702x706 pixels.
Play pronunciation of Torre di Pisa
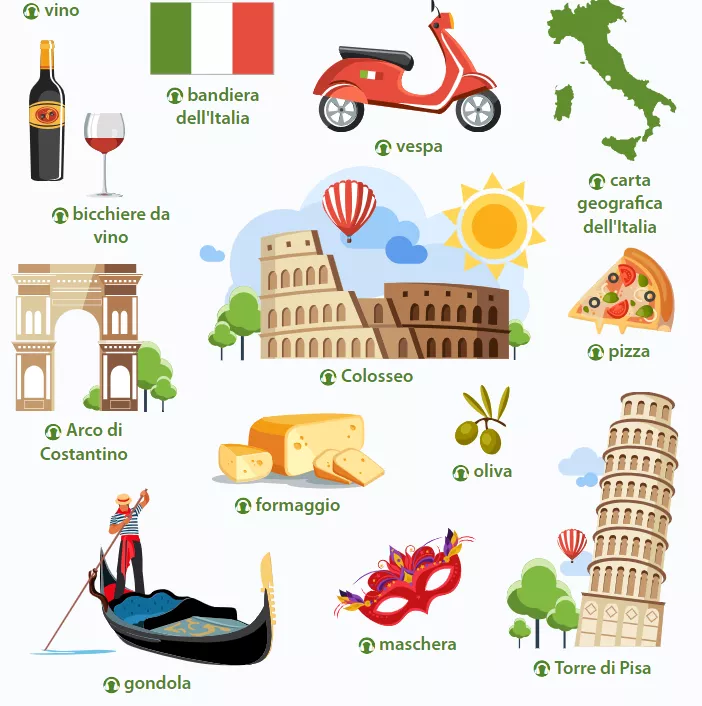click(x=542, y=668)
